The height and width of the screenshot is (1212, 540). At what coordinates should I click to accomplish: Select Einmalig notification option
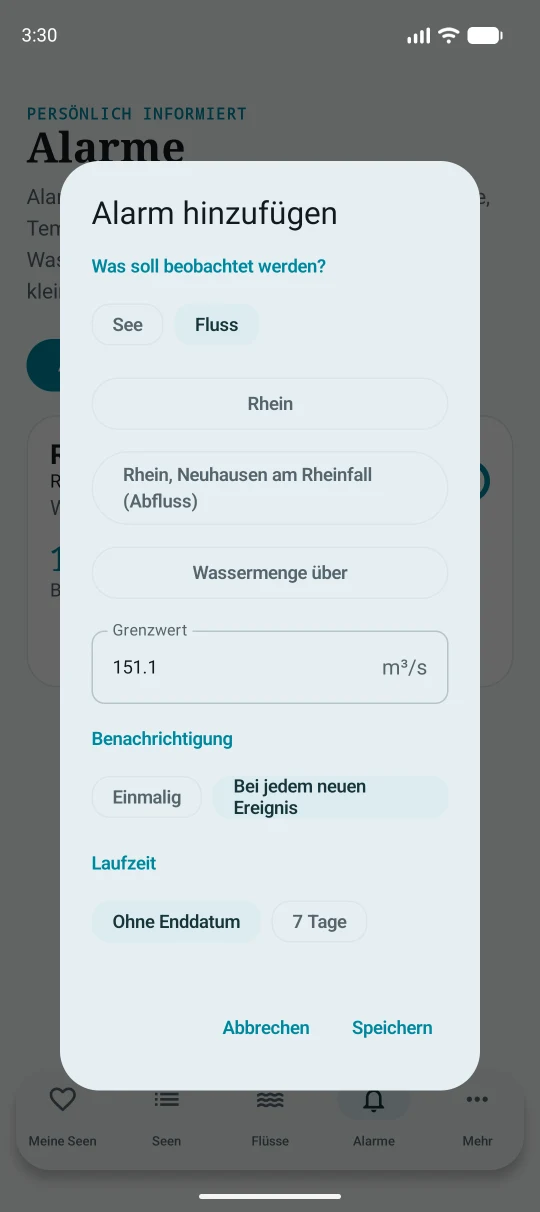tap(147, 797)
